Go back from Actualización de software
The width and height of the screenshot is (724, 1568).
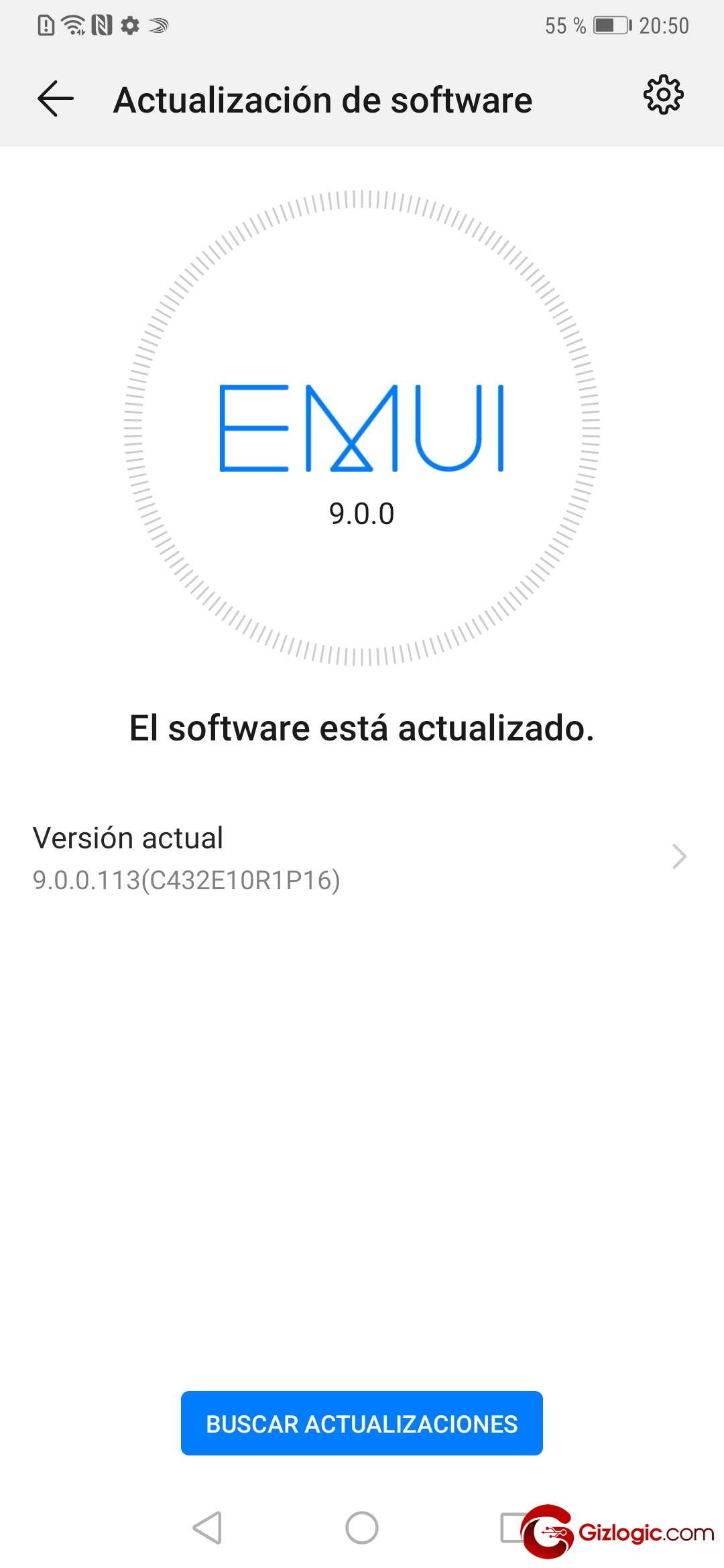click(56, 99)
